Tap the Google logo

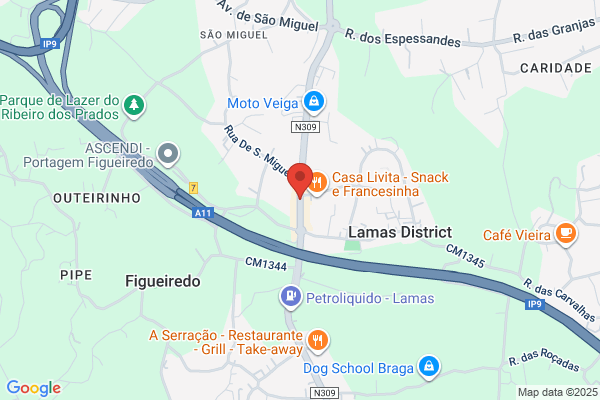[34, 388]
